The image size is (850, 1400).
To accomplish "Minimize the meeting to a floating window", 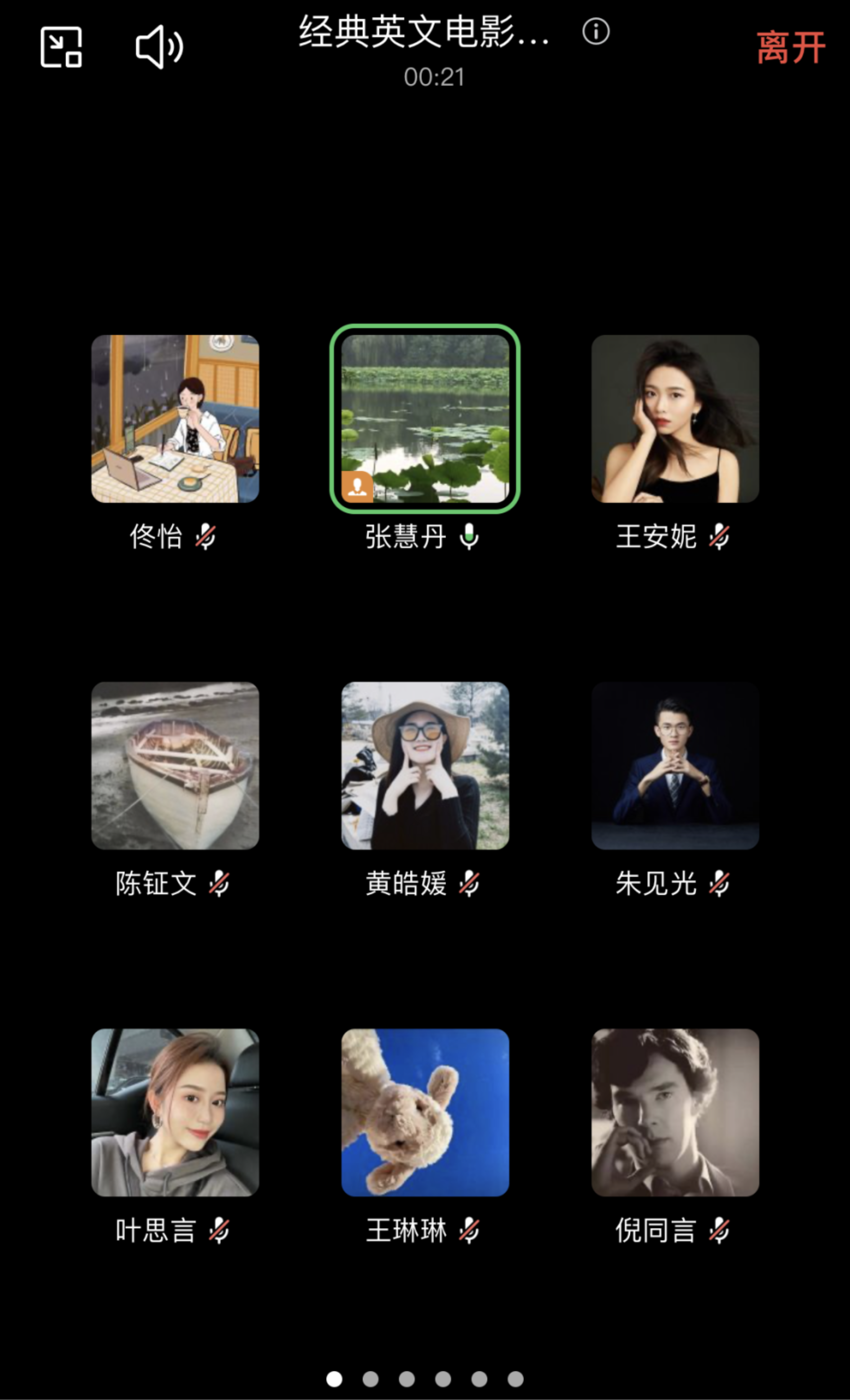I will pos(61,47).
